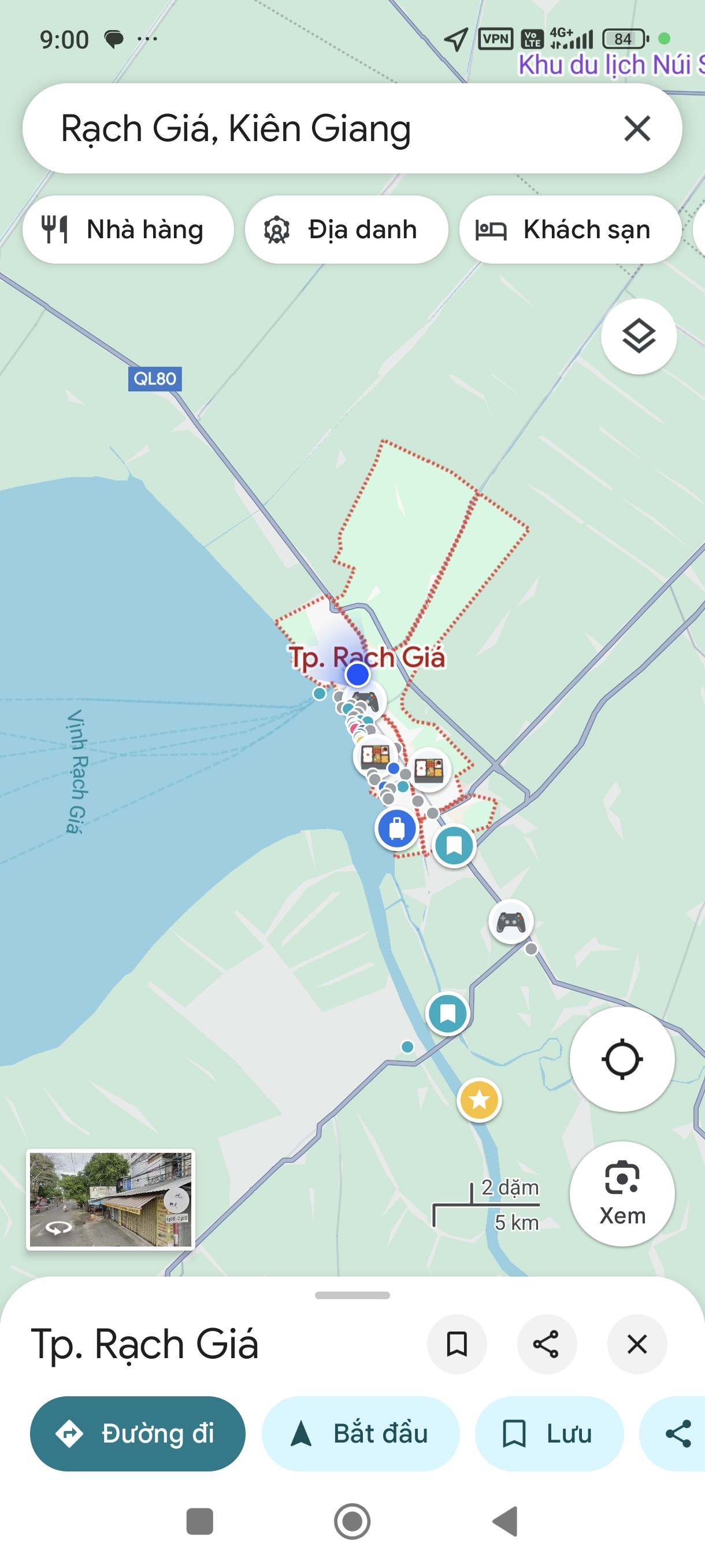The height and width of the screenshot is (1568, 705).
Task: Center map on my location
Action: tap(622, 1059)
